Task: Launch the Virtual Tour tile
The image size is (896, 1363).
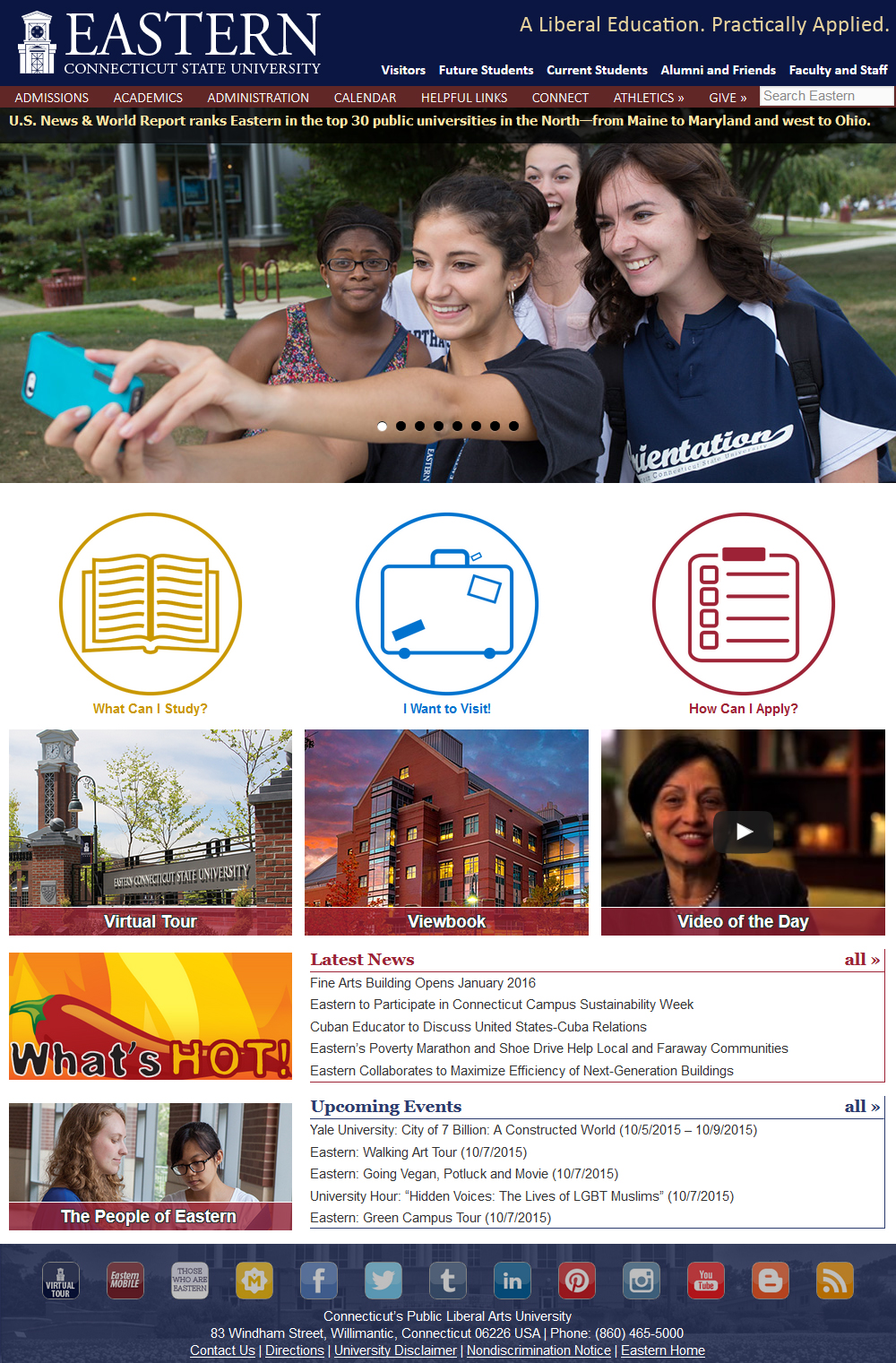Action: point(151,832)
